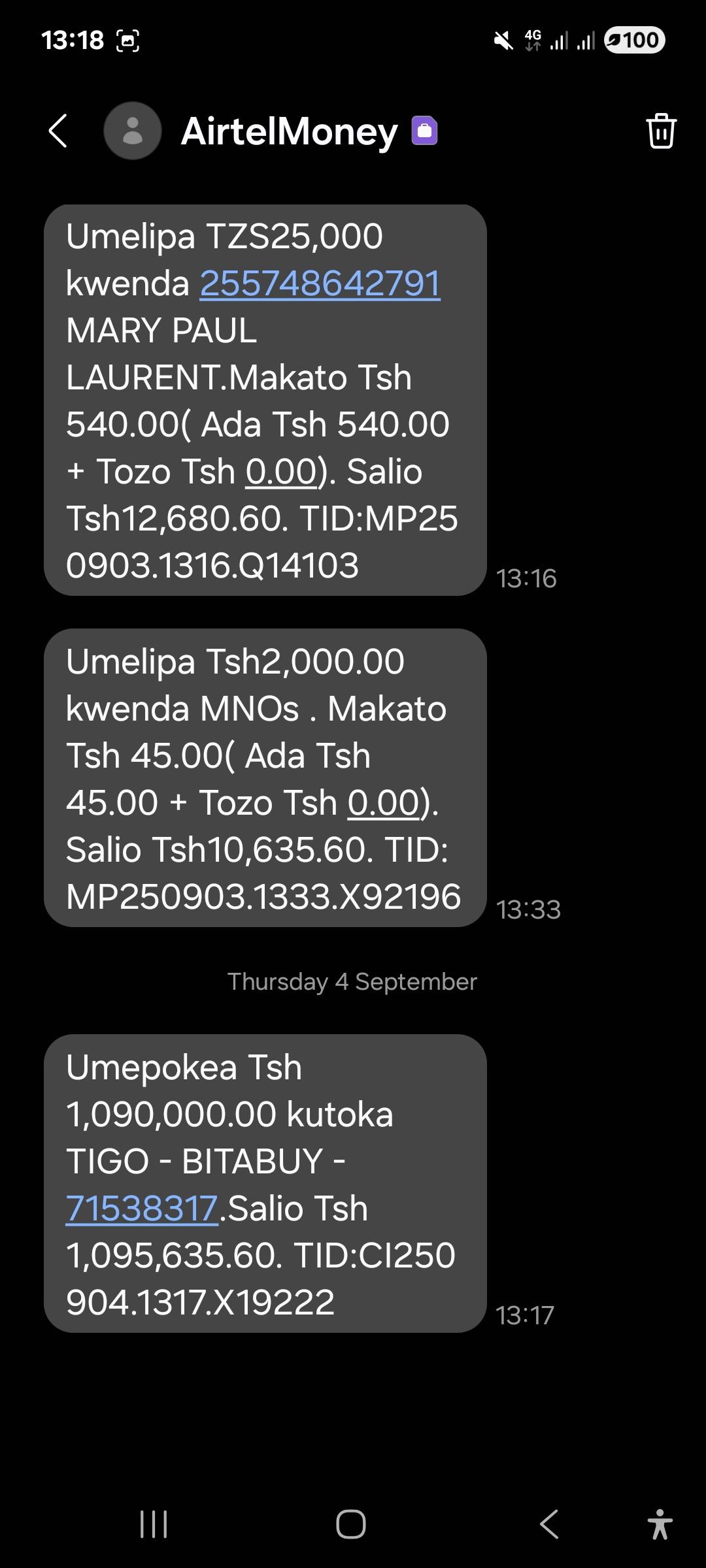Tap 0.00 link in the MNOs message
706x1568 pixels.
pos(383,803)
